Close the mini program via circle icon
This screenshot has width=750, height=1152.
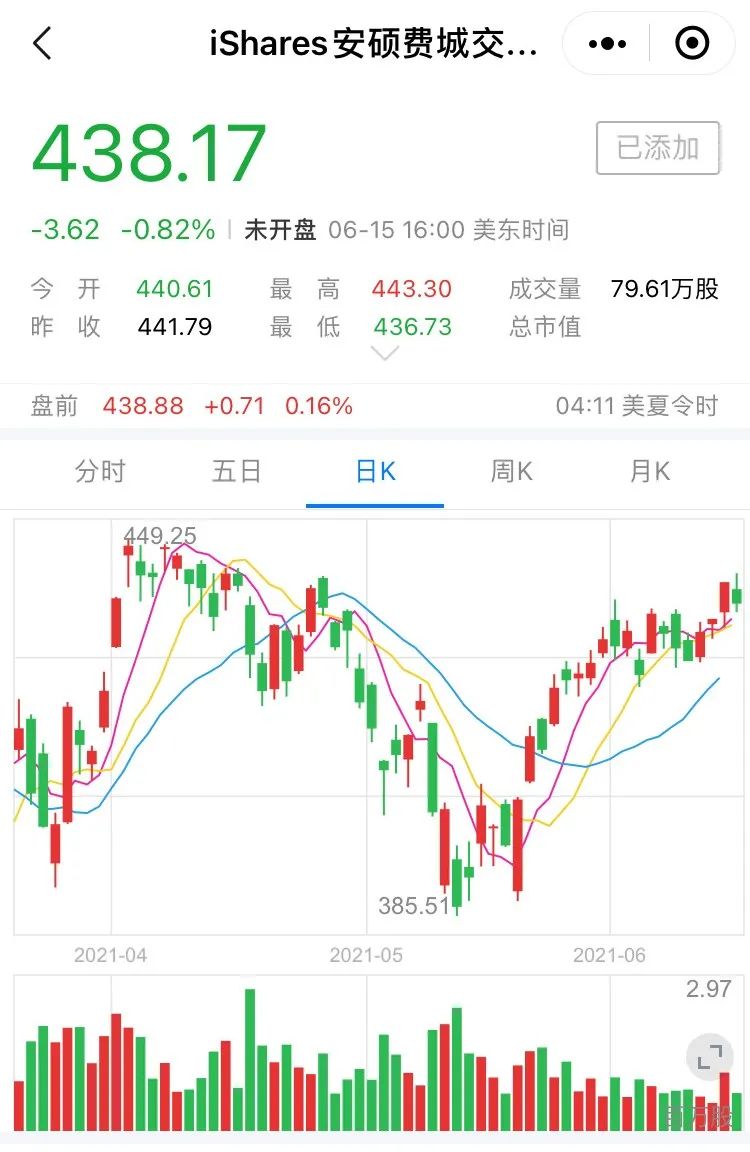[x=692, y=43]
